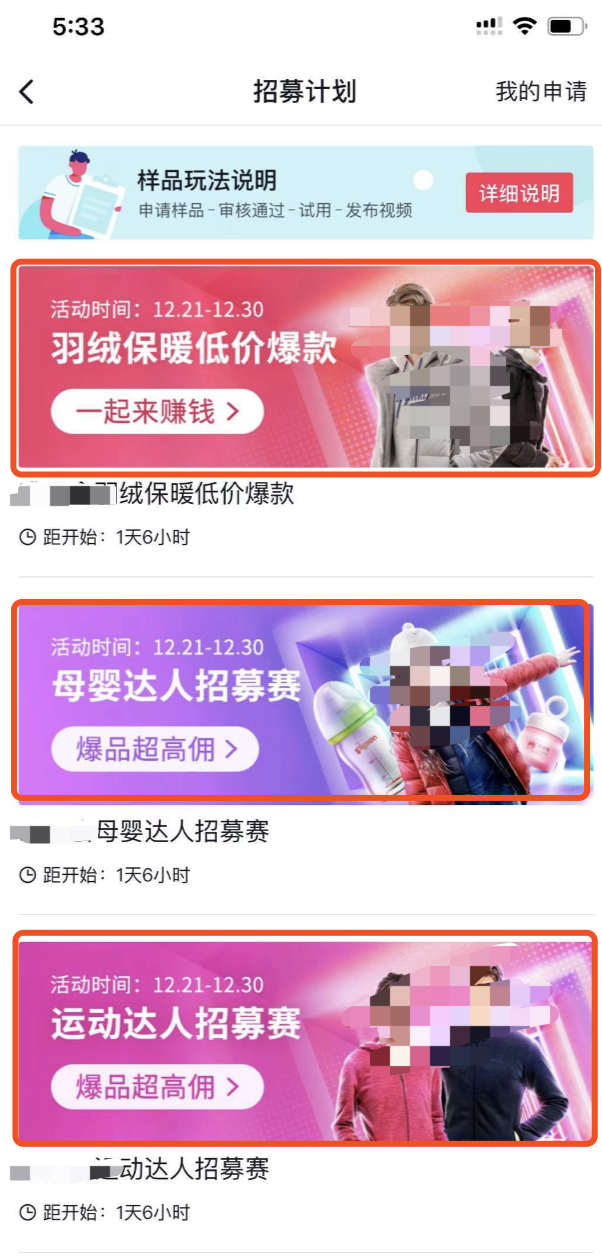This screenshot has width=602, height=1260.
Task: Go back from 招募计划 page
Action: pos(27,92)
